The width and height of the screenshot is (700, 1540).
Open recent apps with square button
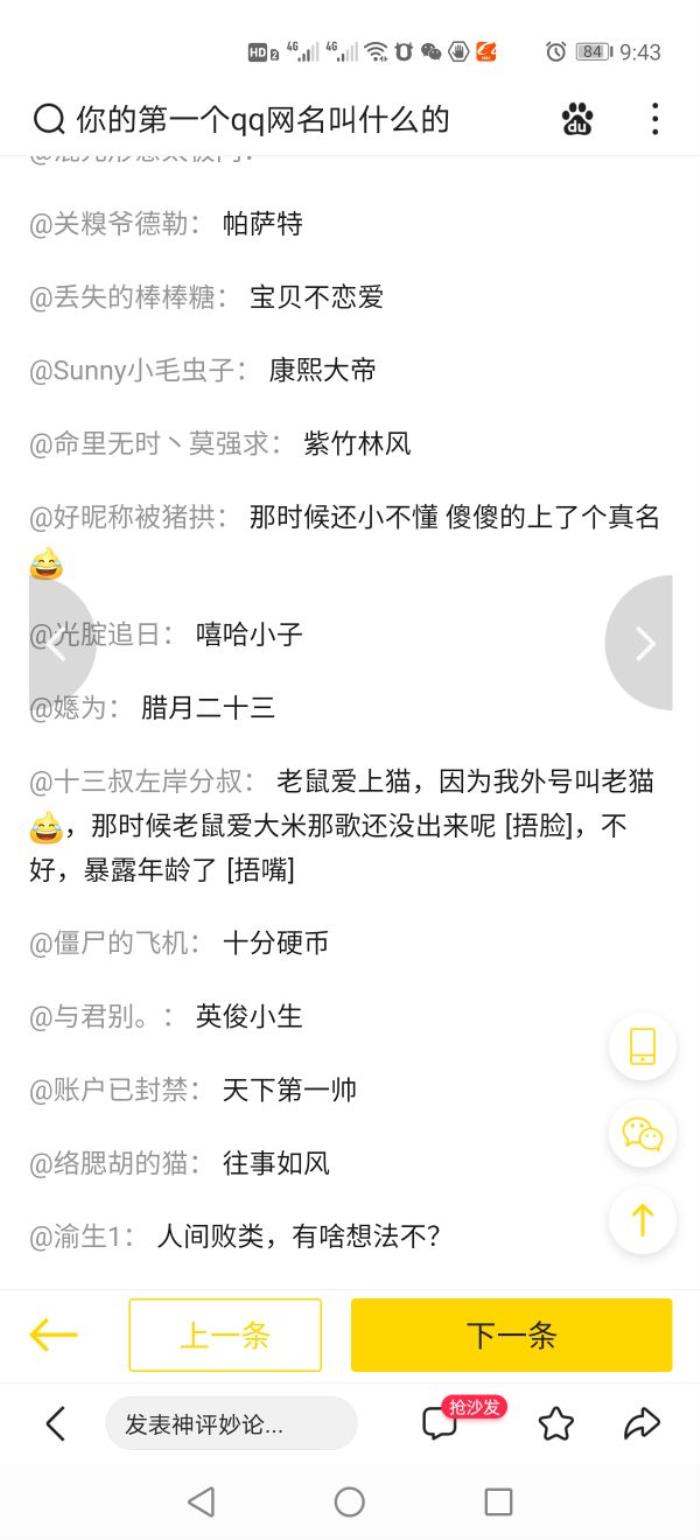click(498, 1501)
